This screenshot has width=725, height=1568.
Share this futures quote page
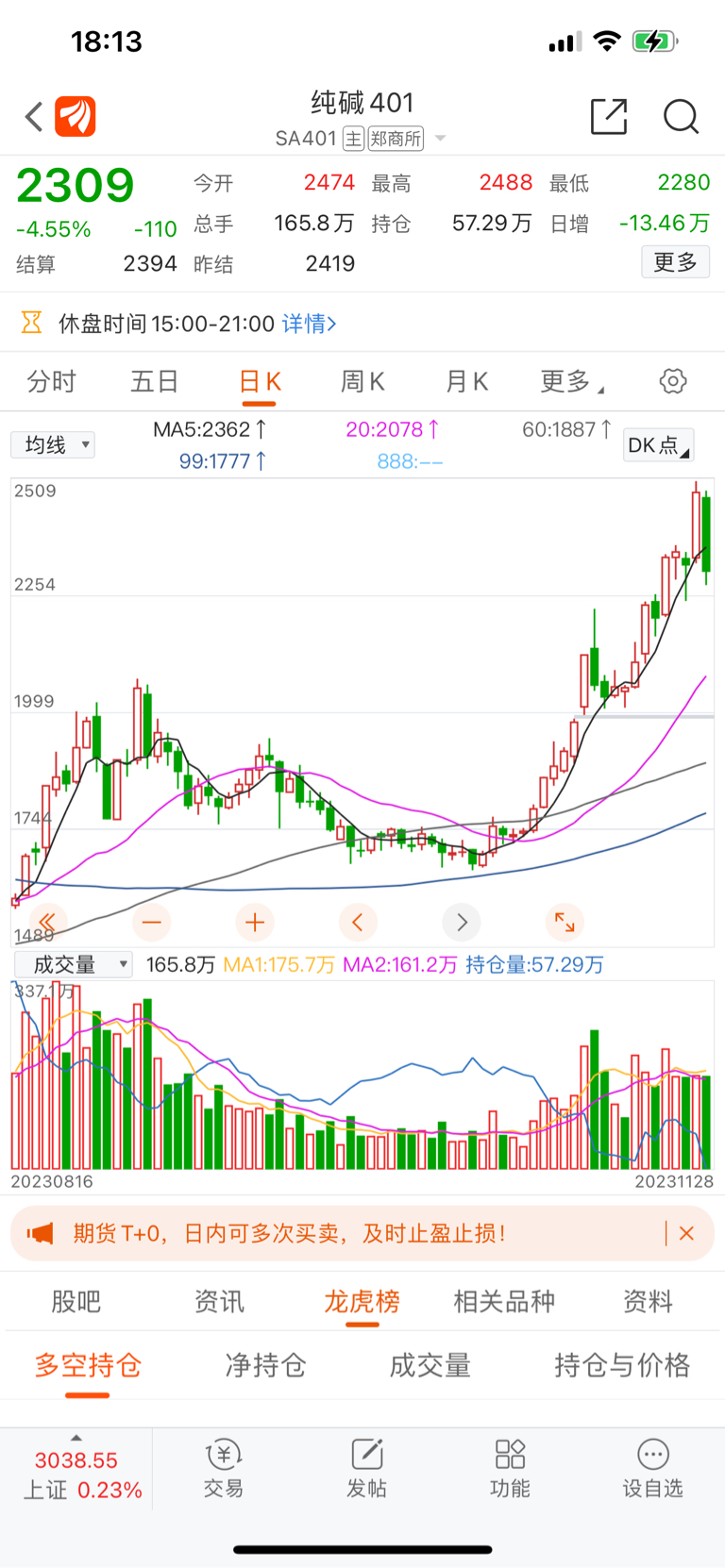(x=609, y=116)
